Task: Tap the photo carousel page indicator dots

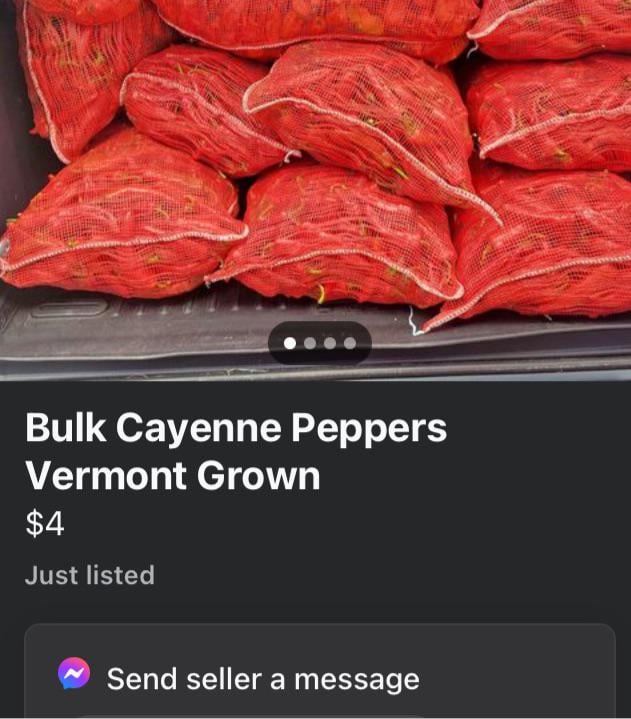Action: tap(320, 343)
